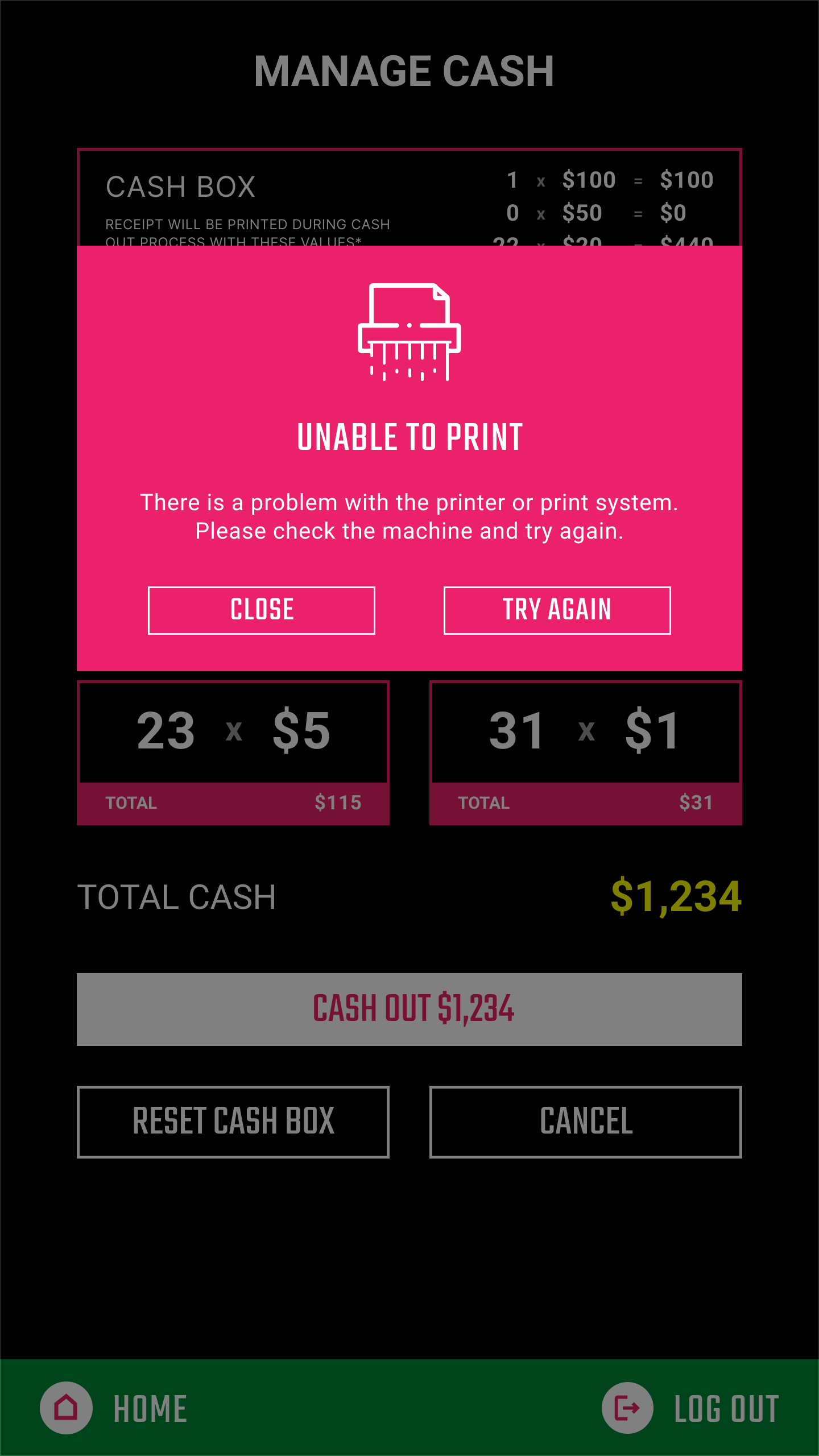
Task: Tap Try Again to retry printing
Action: click(x=557, y=610)
